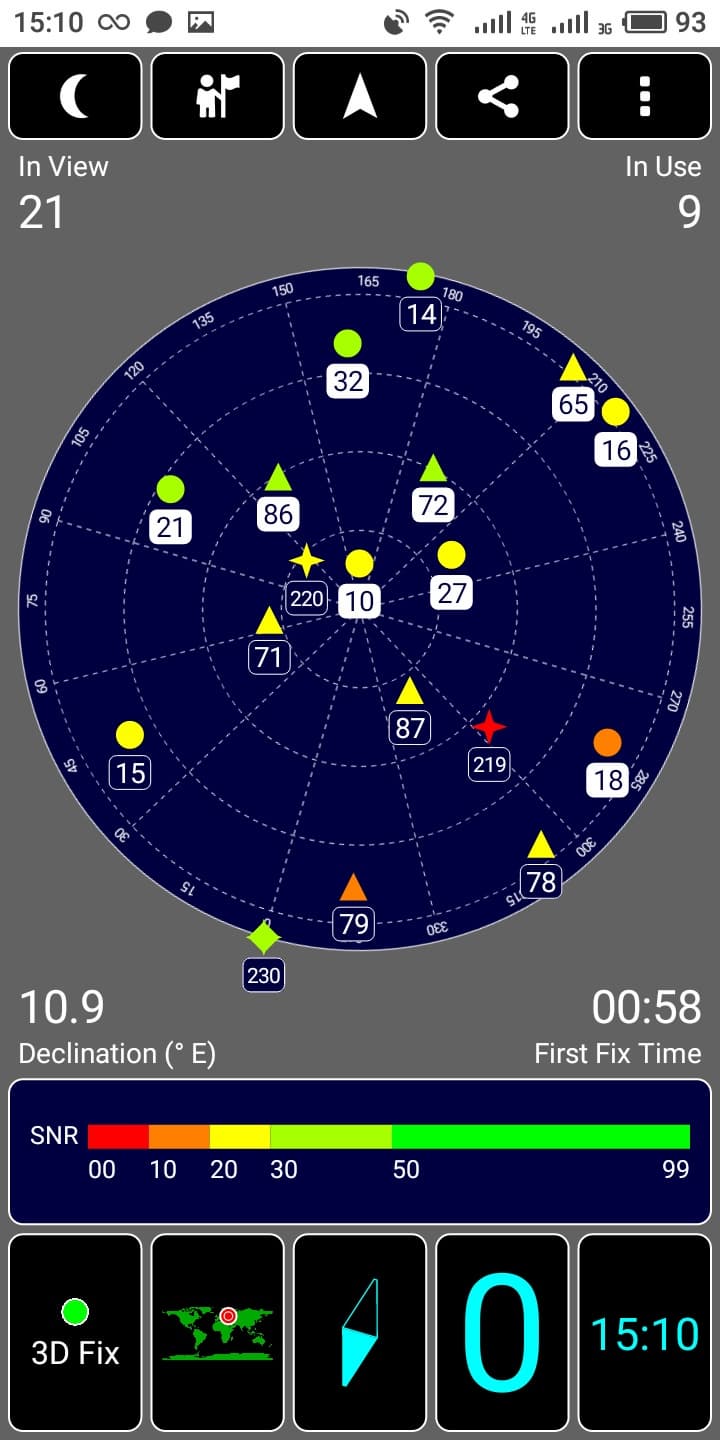Open the three-dot overflow menu
Screen dimensions: 720x1440
645,96
